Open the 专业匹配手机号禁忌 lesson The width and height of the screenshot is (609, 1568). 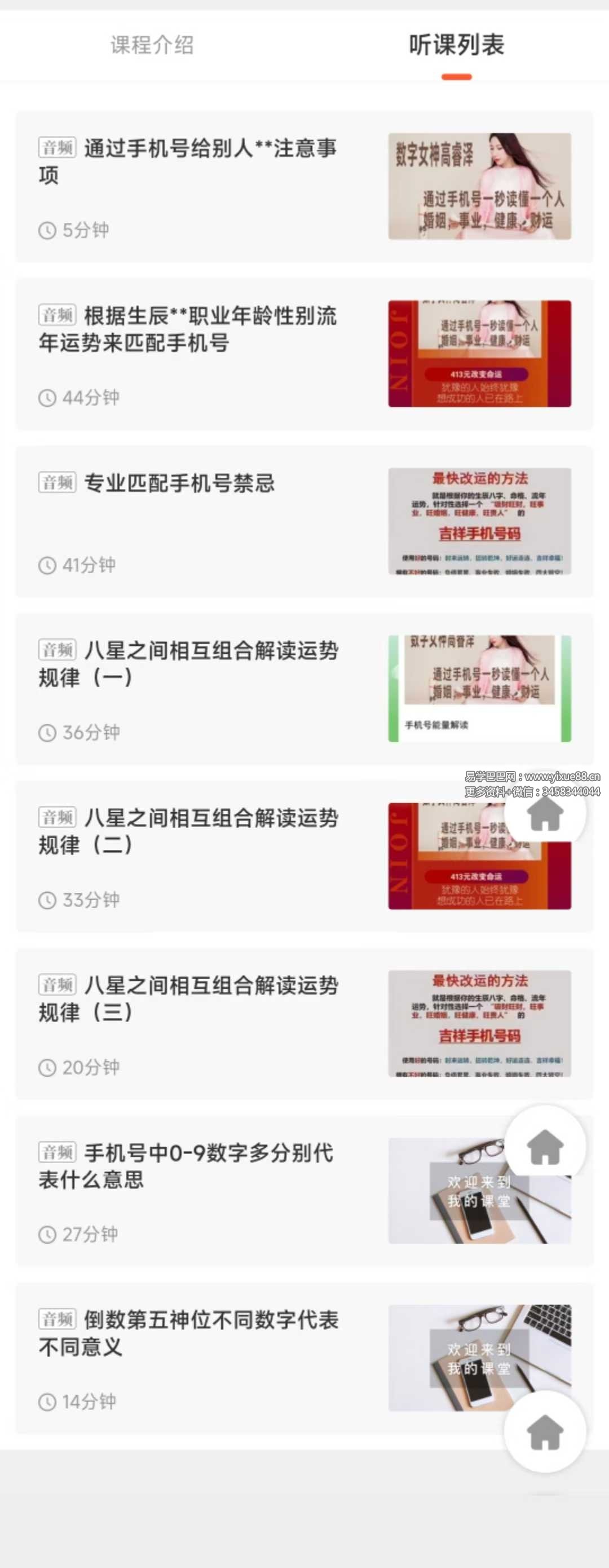point(179,483)
